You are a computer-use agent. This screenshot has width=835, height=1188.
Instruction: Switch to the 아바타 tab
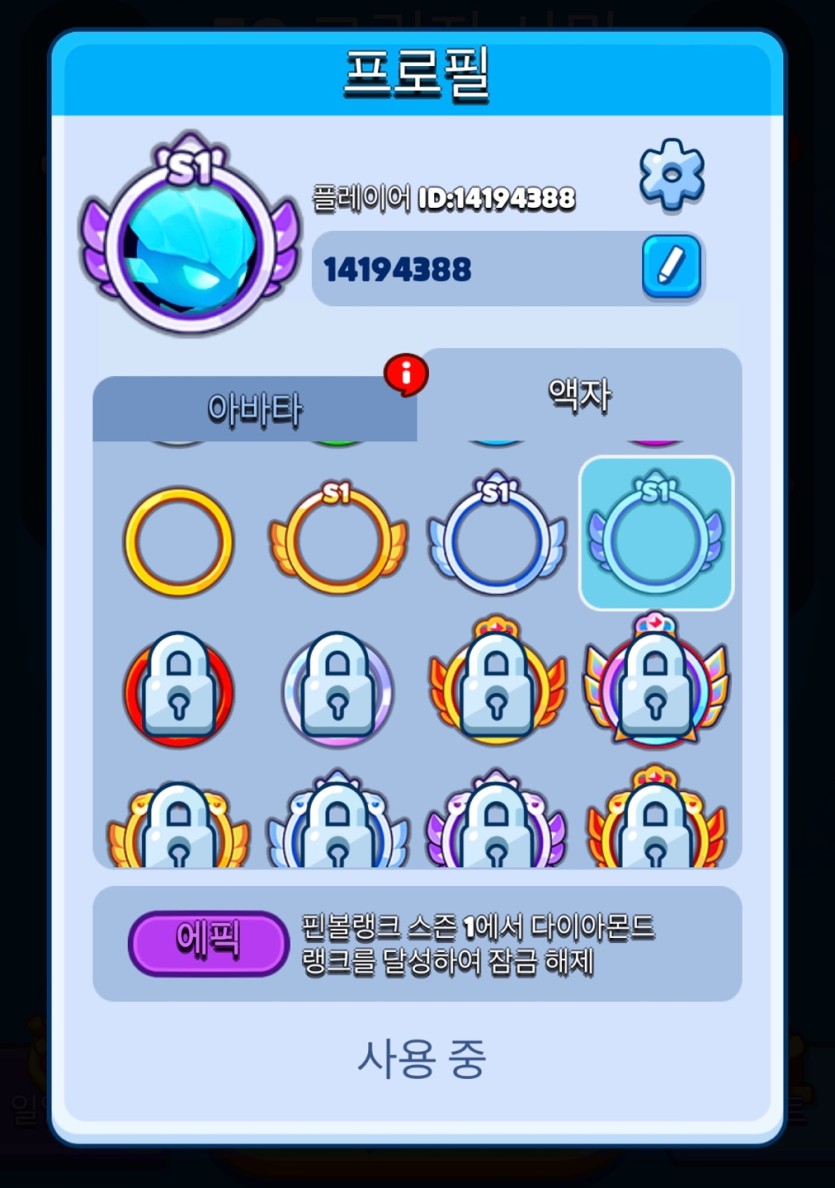(254, 408)
